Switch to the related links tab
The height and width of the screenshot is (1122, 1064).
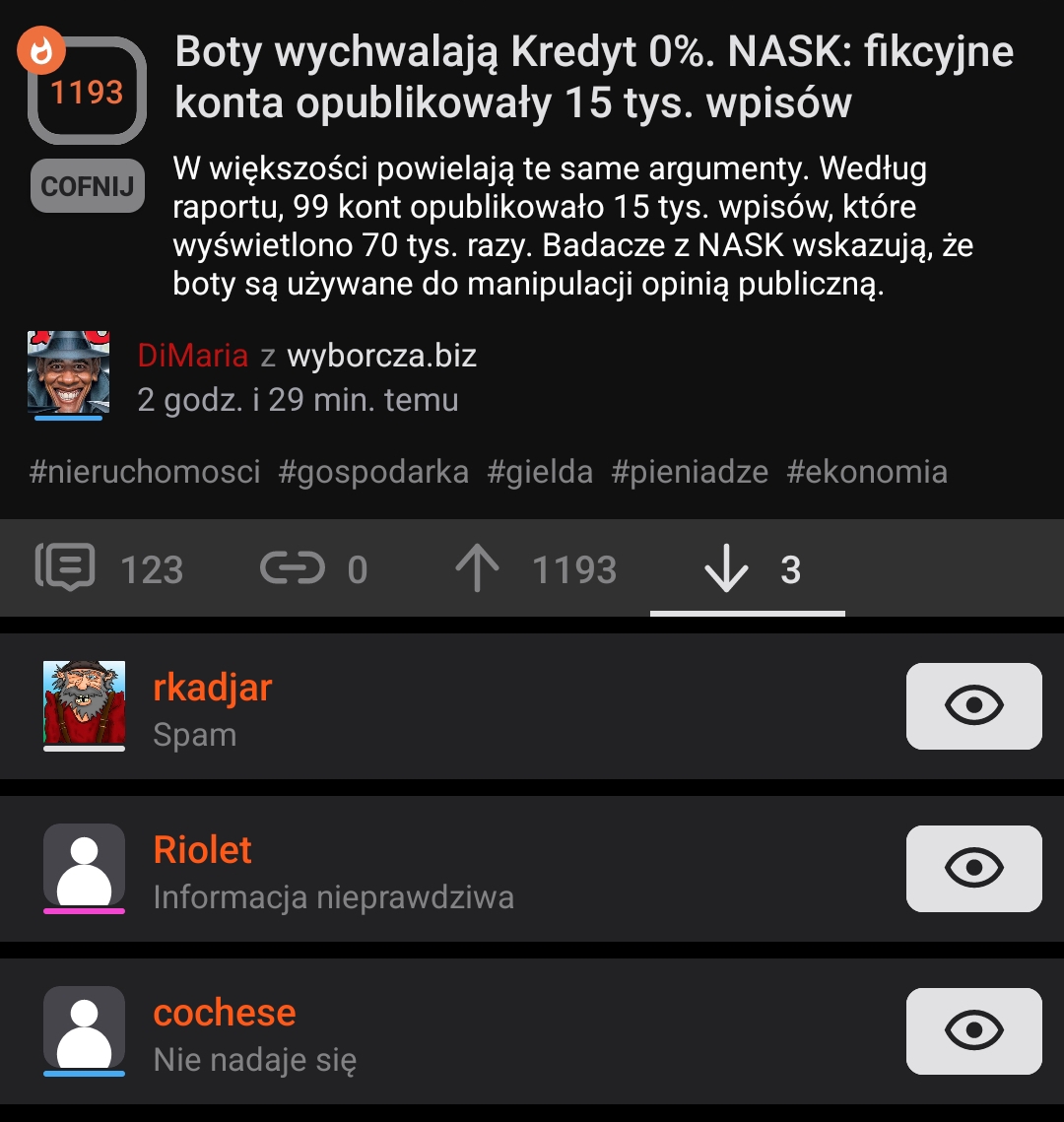click(313, 569)
